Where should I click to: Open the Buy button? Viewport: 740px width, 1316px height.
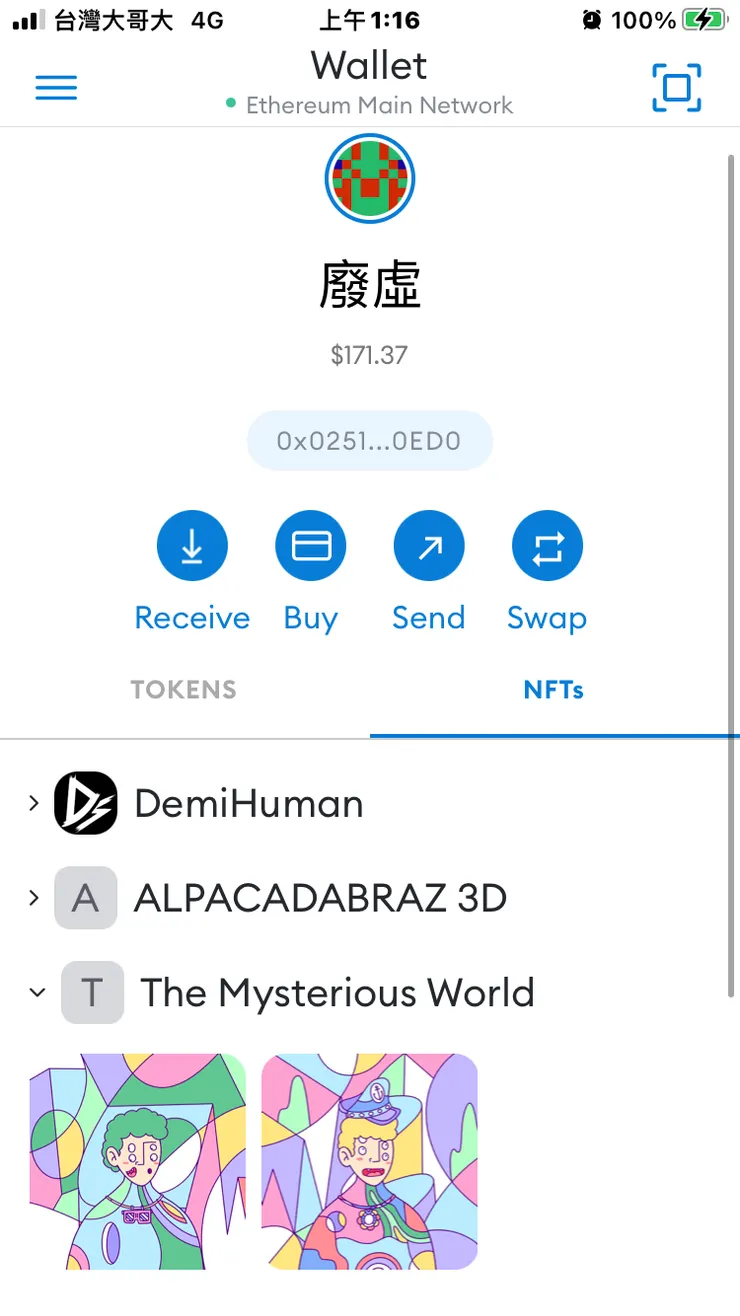(311, 547)
